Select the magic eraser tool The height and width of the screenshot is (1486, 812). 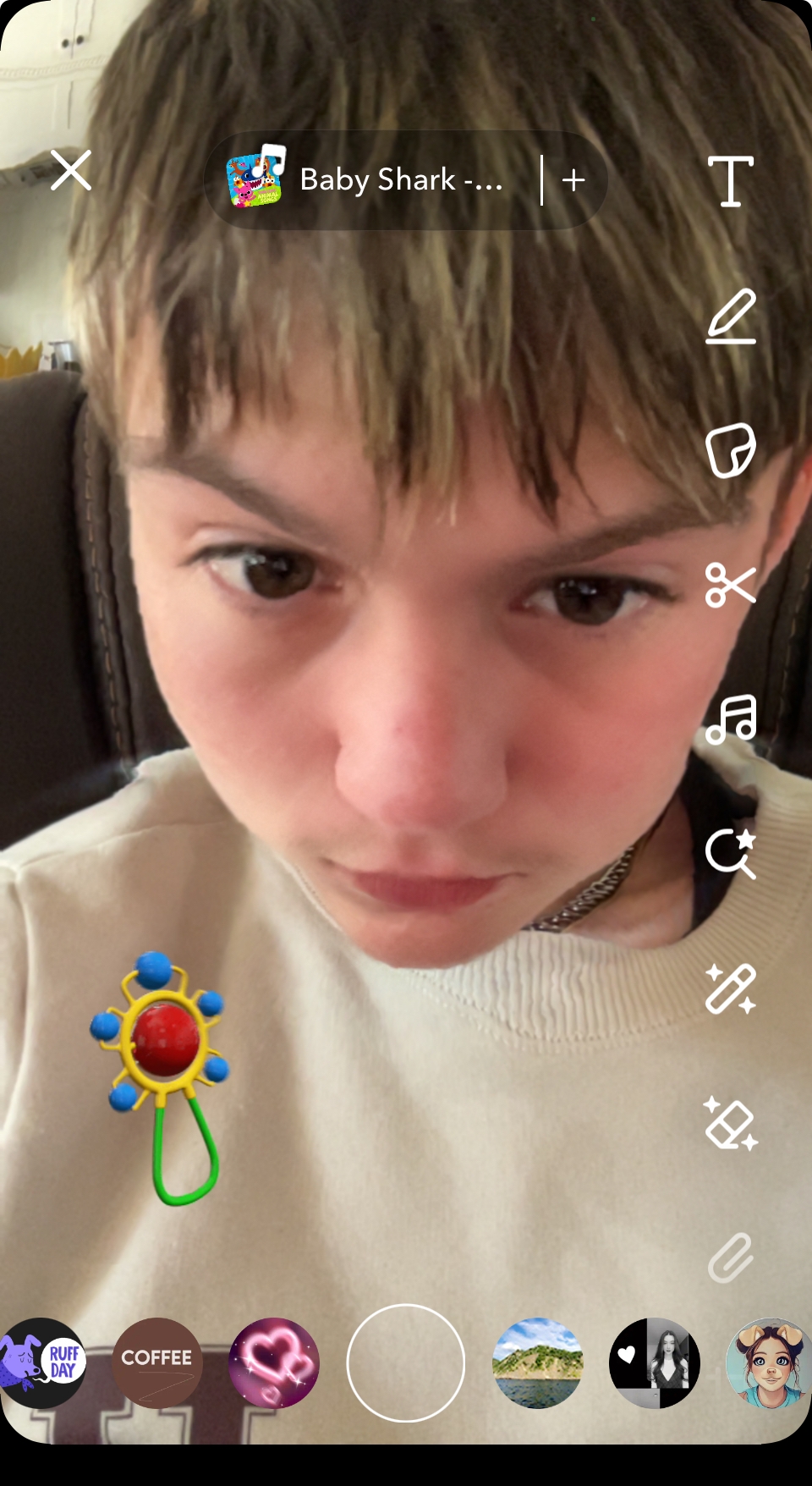[x=731, y=1124]
